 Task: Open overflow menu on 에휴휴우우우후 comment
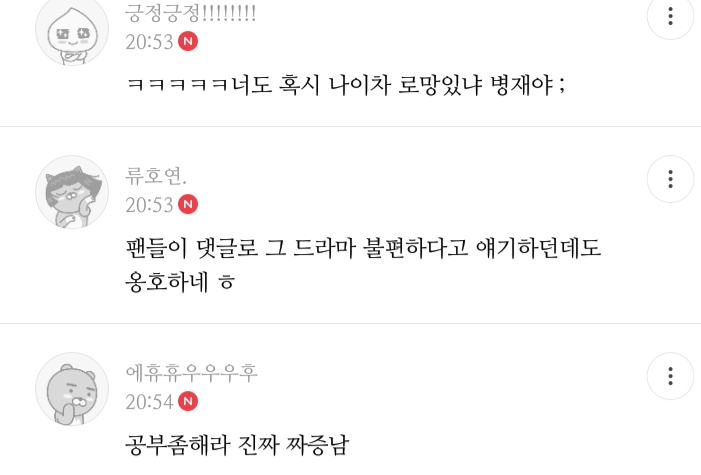(670, 376)
